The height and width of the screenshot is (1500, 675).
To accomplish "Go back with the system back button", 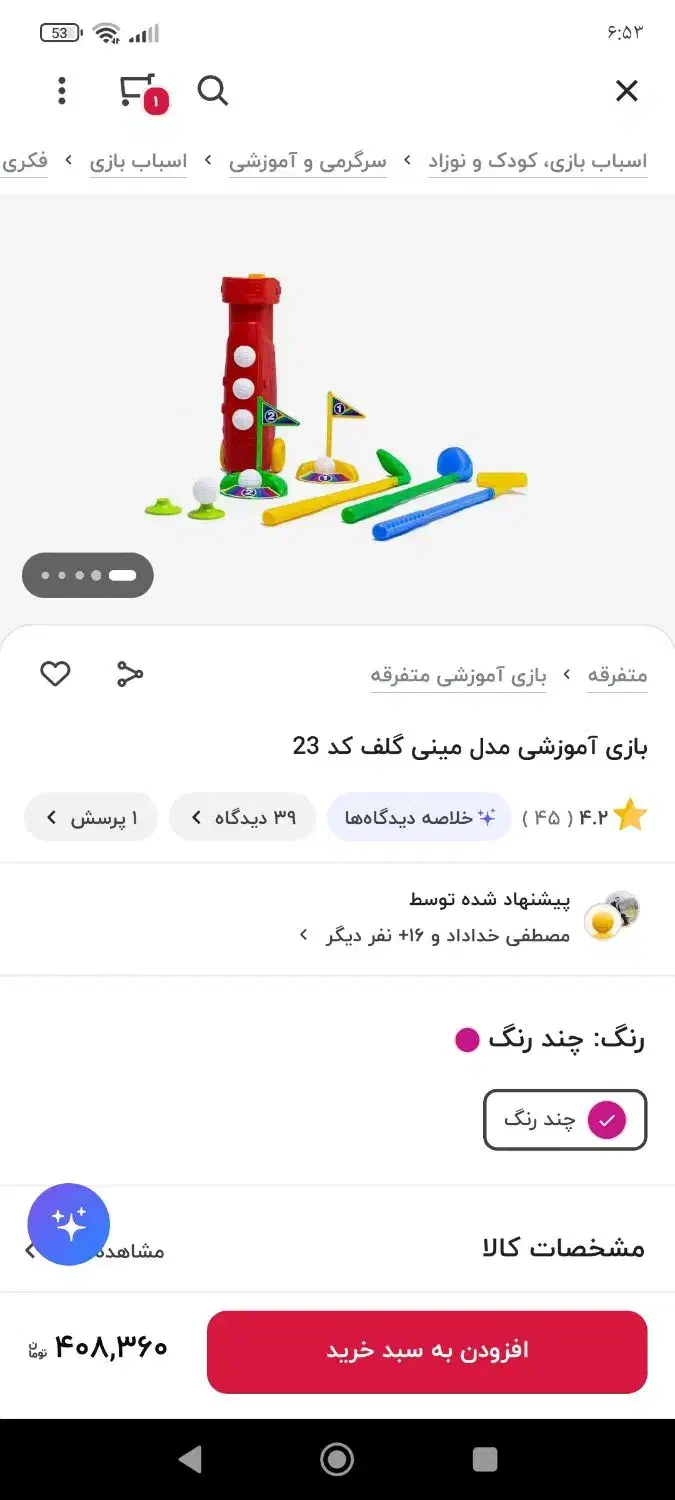I will click(189, 1459).
